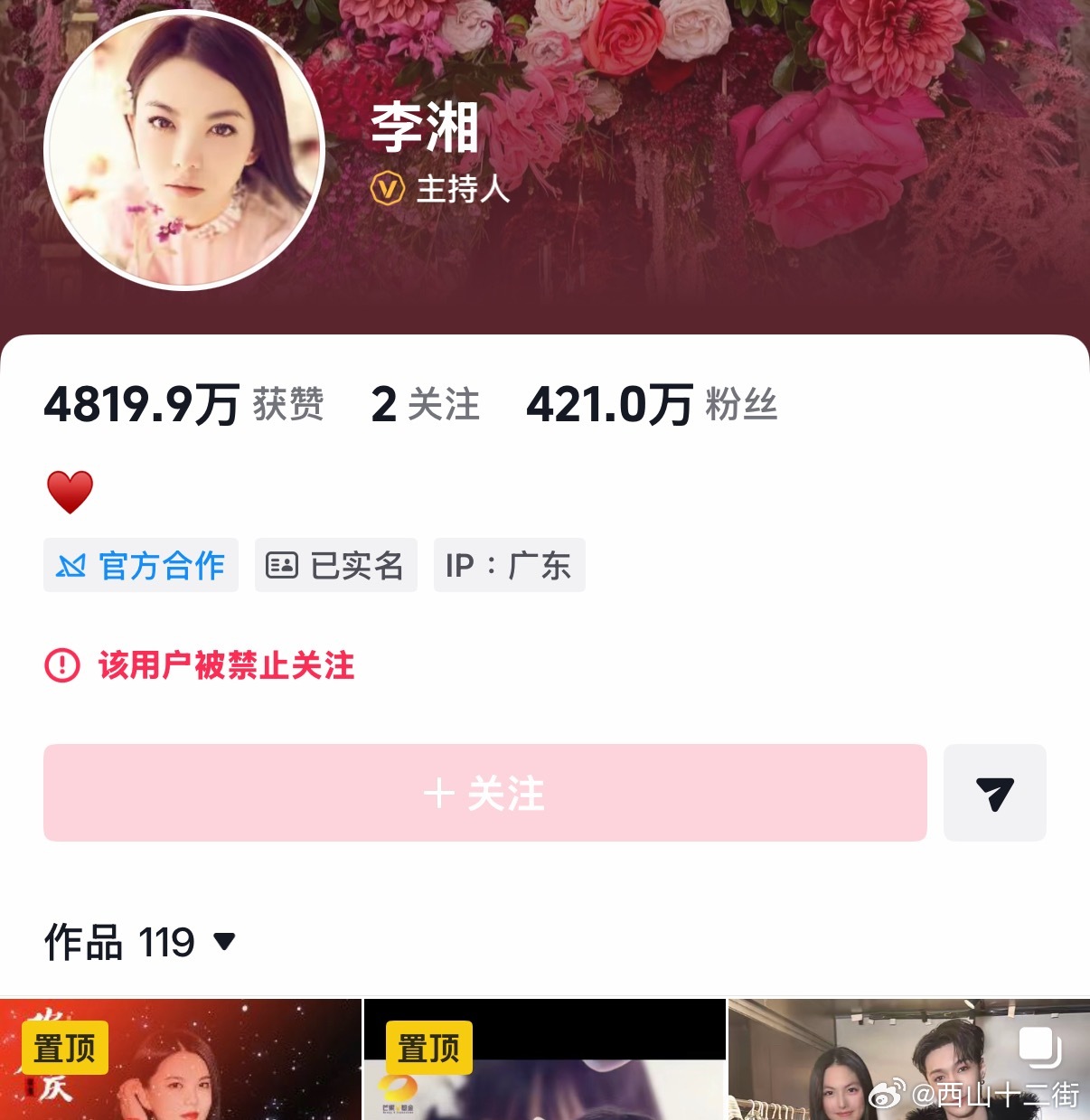The height and width of the screenshot is (1120, 1090).
Task: Click the 4819.9万 获赞 likes count
Action: coord(185,405)
